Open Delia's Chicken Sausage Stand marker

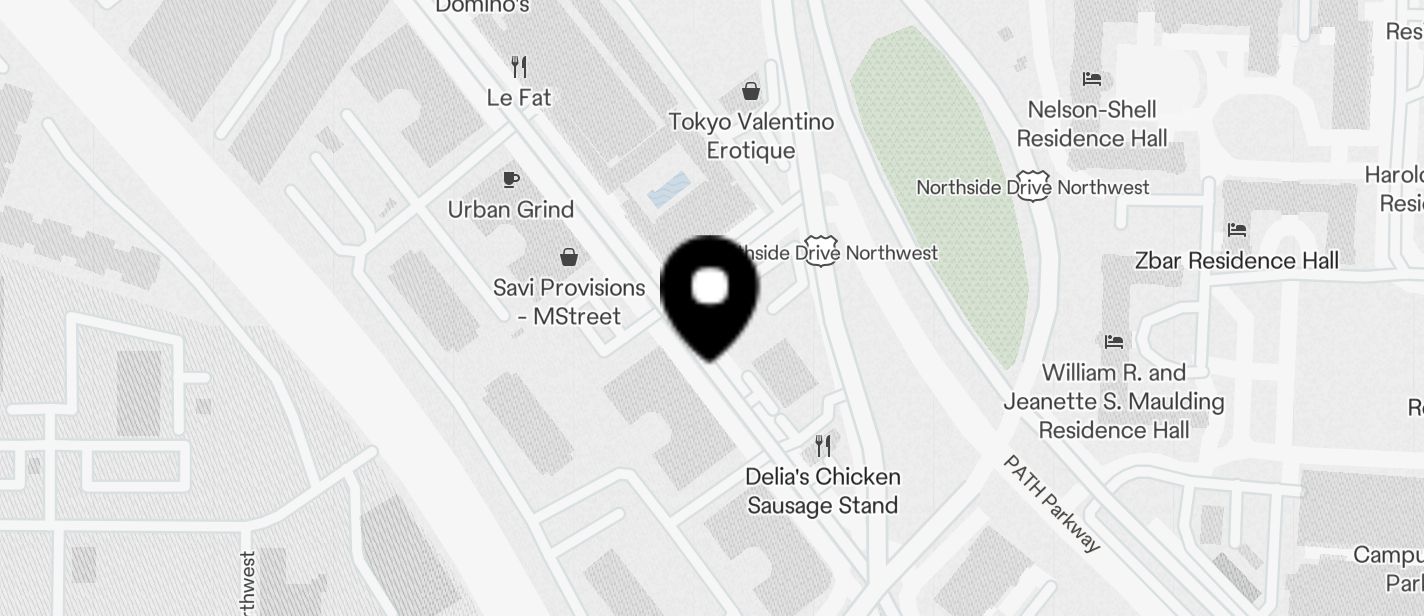coord(823,446)
